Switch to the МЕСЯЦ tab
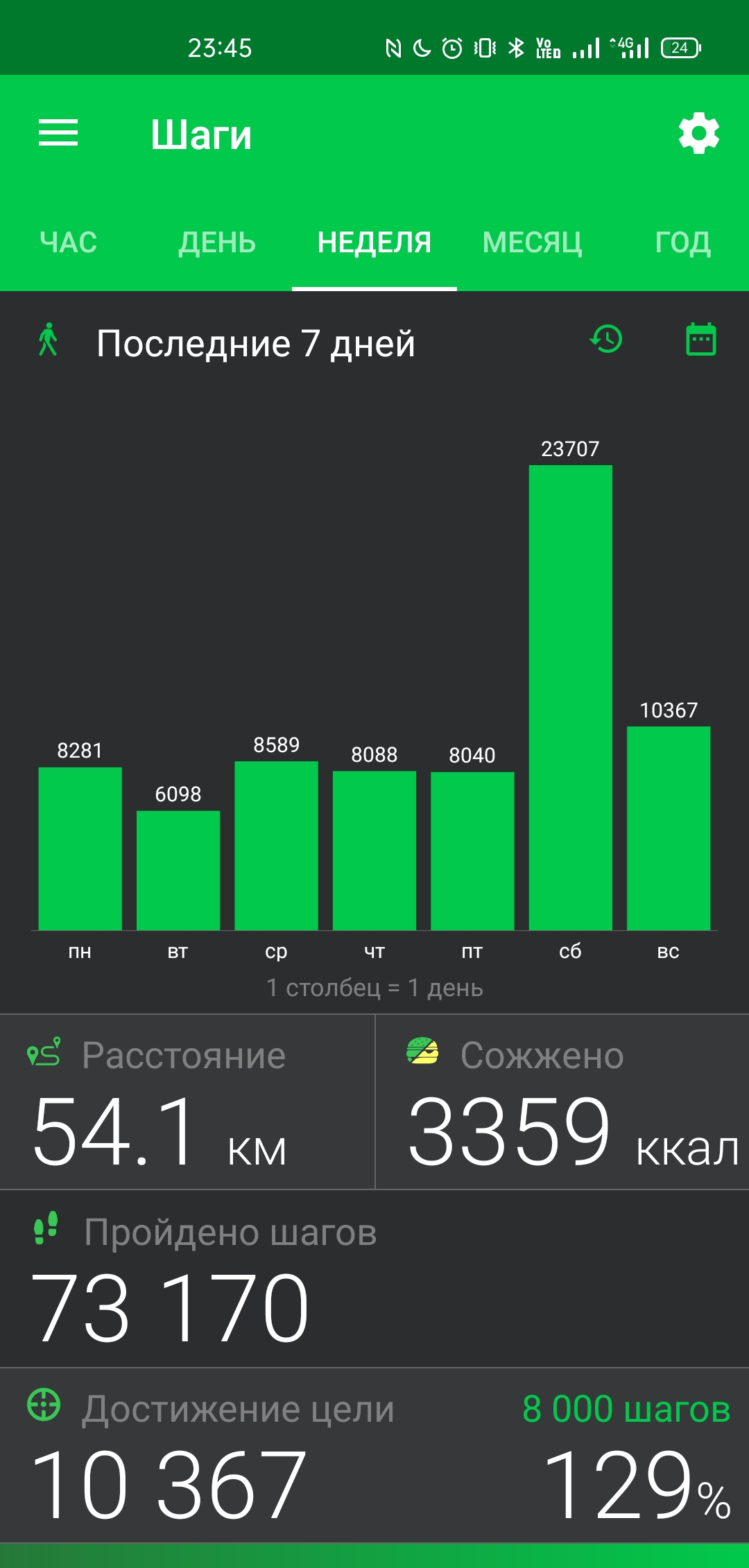This screenshot has height=1568, width=749. [x=533, y=243]
